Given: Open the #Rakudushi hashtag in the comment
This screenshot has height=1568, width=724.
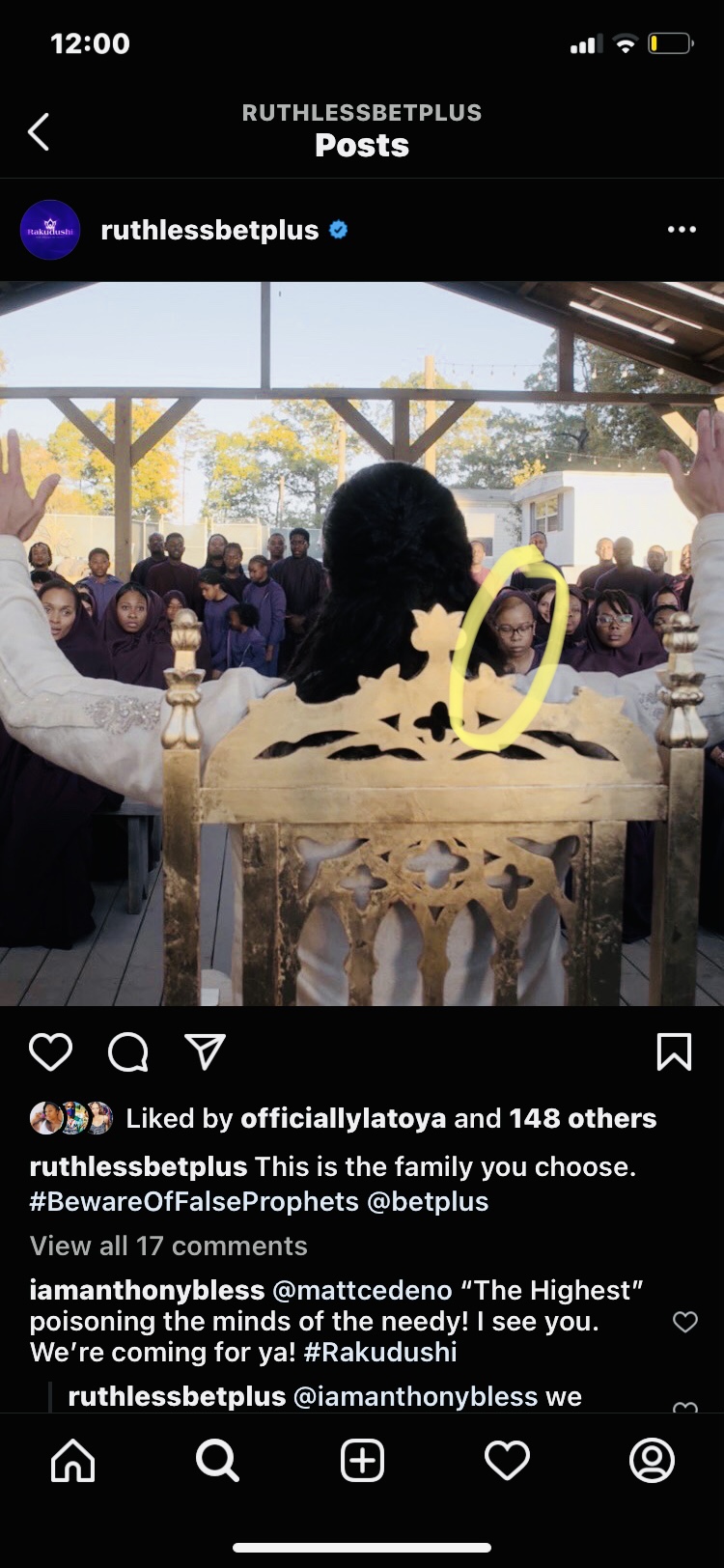Looking at the screenshot, I should tap(379, 1352).
